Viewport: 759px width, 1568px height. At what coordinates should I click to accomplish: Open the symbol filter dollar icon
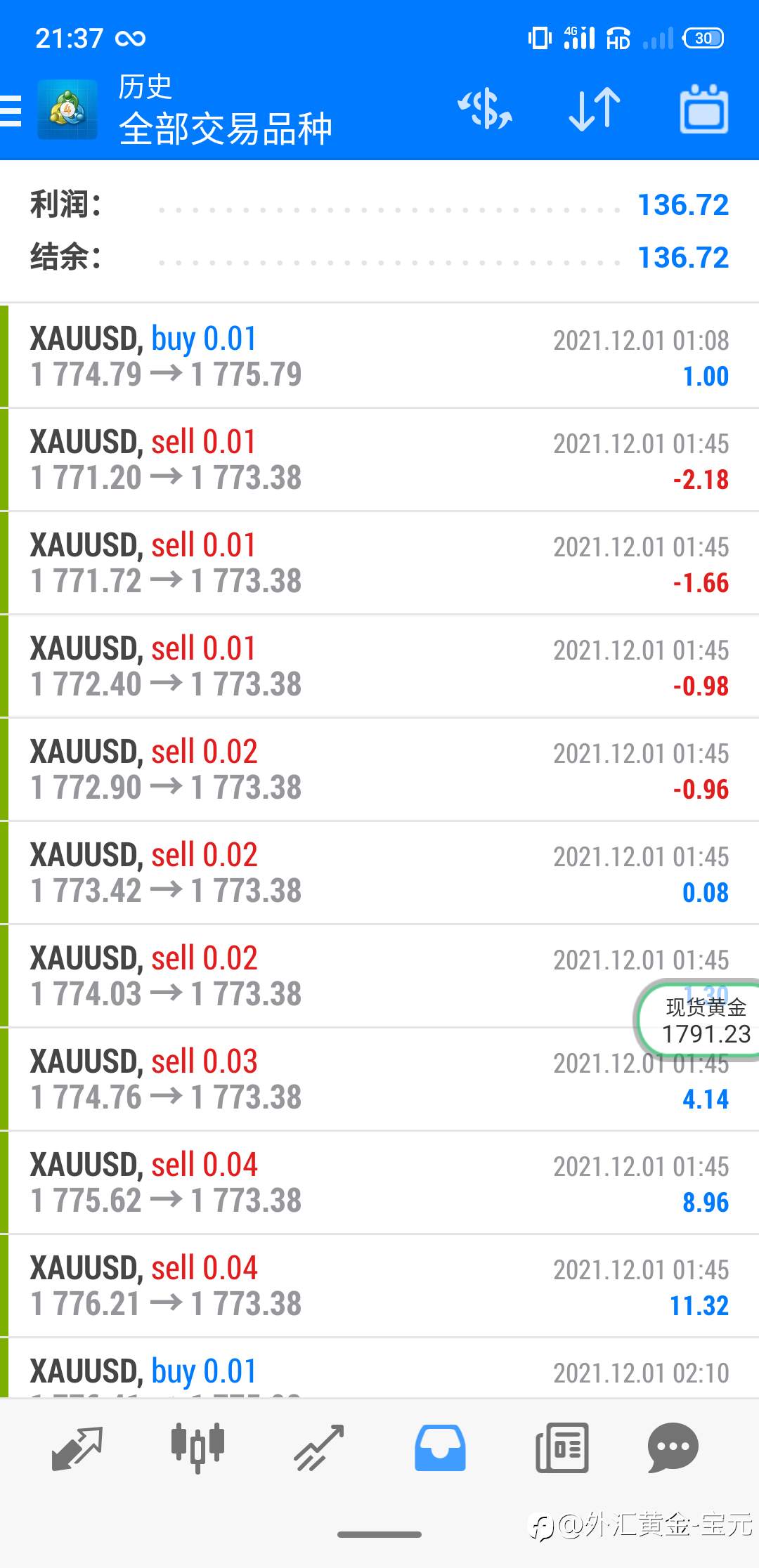(485, 109)
